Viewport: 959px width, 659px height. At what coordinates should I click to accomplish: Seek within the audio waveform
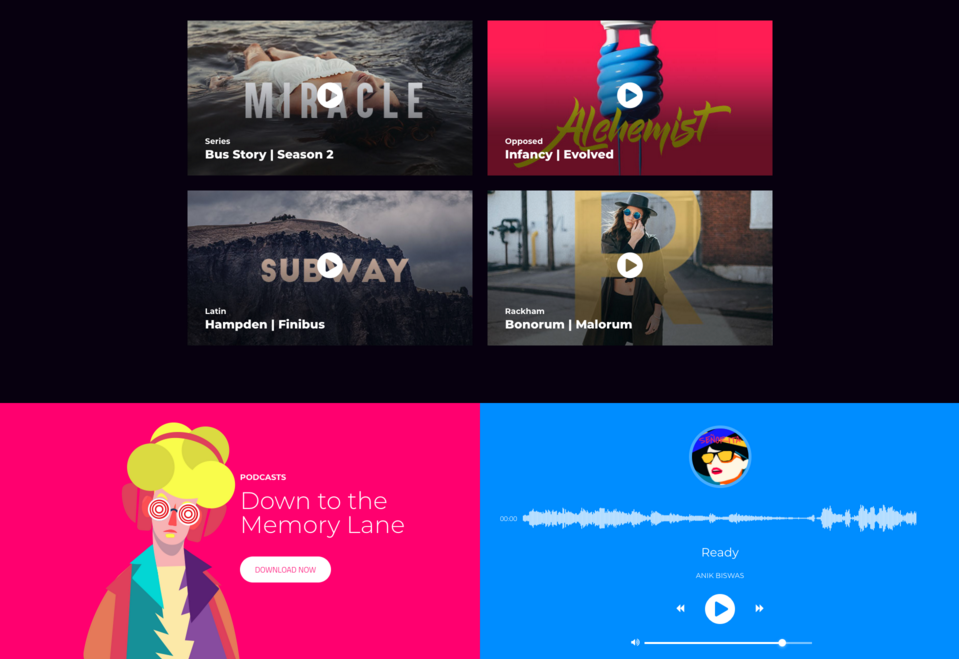pyautogui.click(x=719, y=518)
